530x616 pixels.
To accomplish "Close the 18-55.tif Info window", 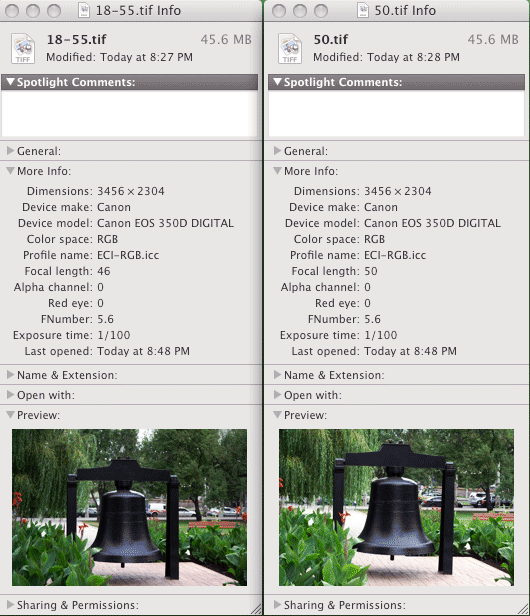I will [x=12, y=11].
